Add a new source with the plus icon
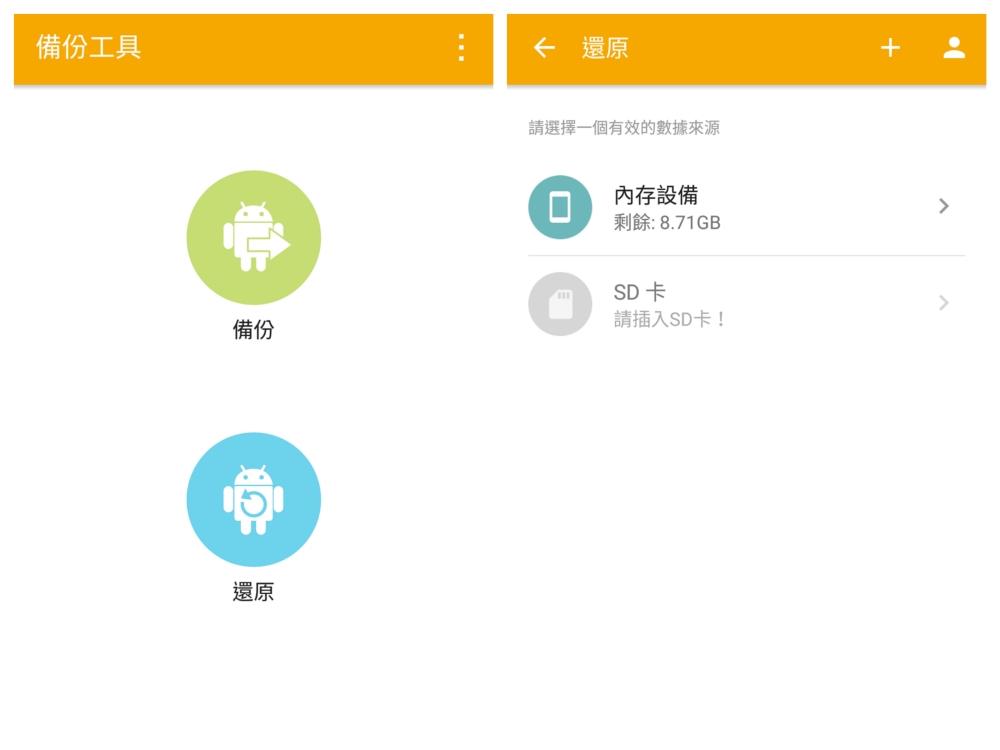The width and height of the screenshot is (1000, 750). [890, 47]
